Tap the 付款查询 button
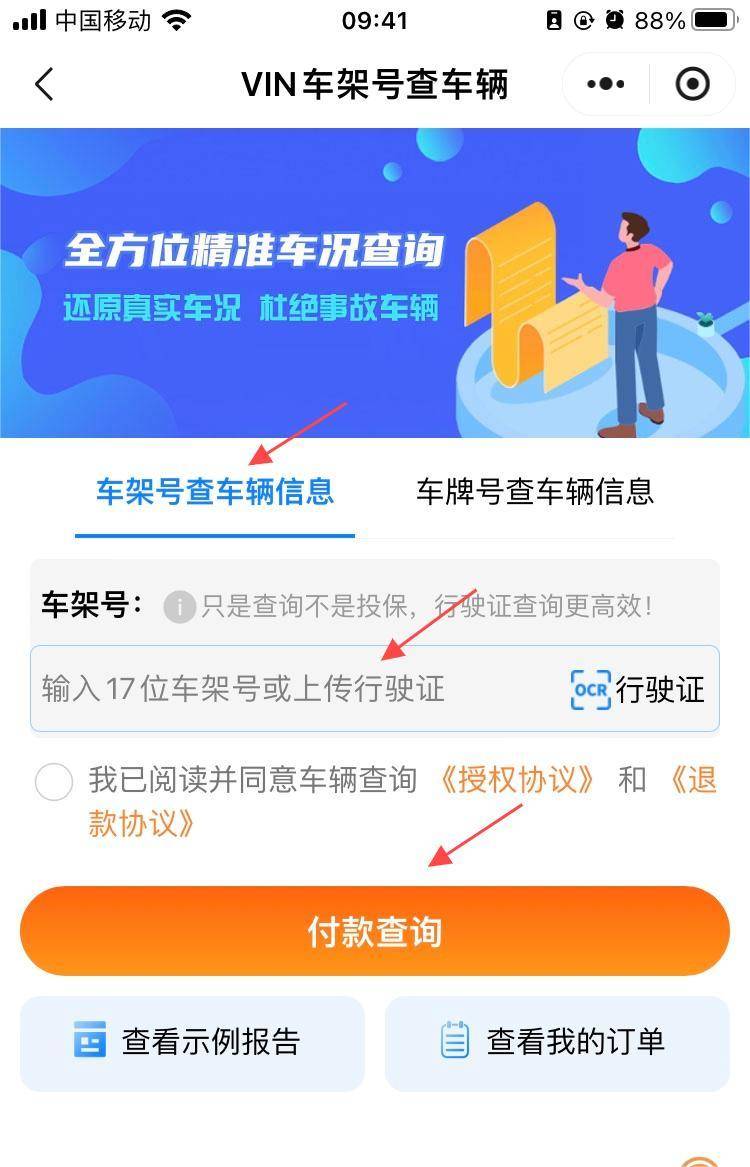750x1167 pixels. pos(375,931)
